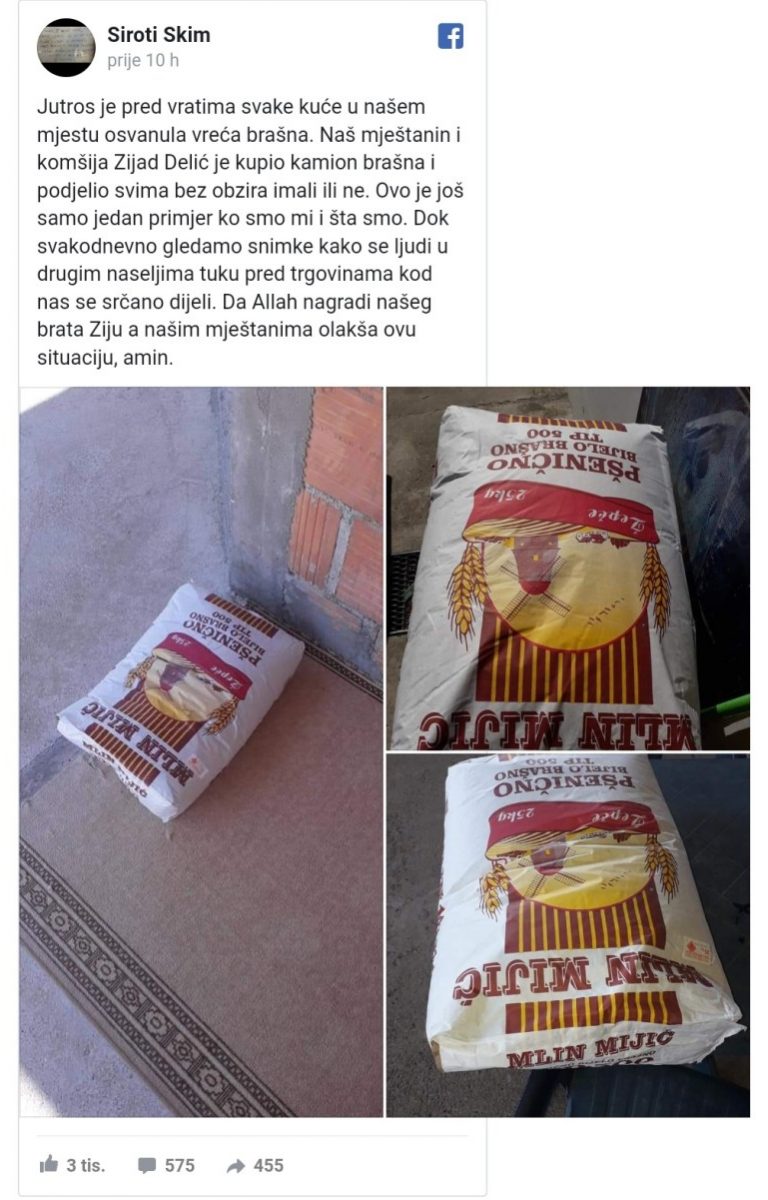Open the bottom-right photo of the flour bag

click(568, 935)
